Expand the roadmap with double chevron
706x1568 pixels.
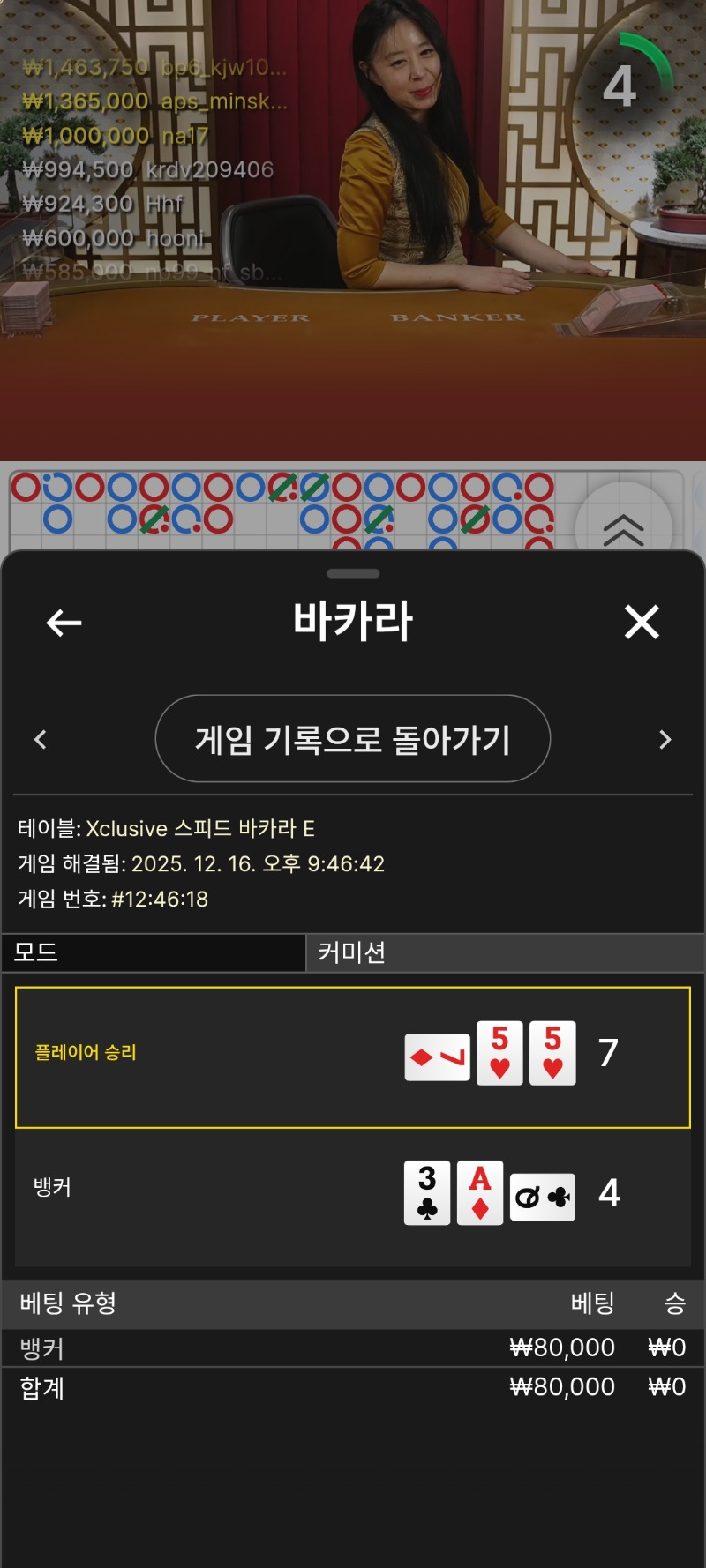[623, 528]
